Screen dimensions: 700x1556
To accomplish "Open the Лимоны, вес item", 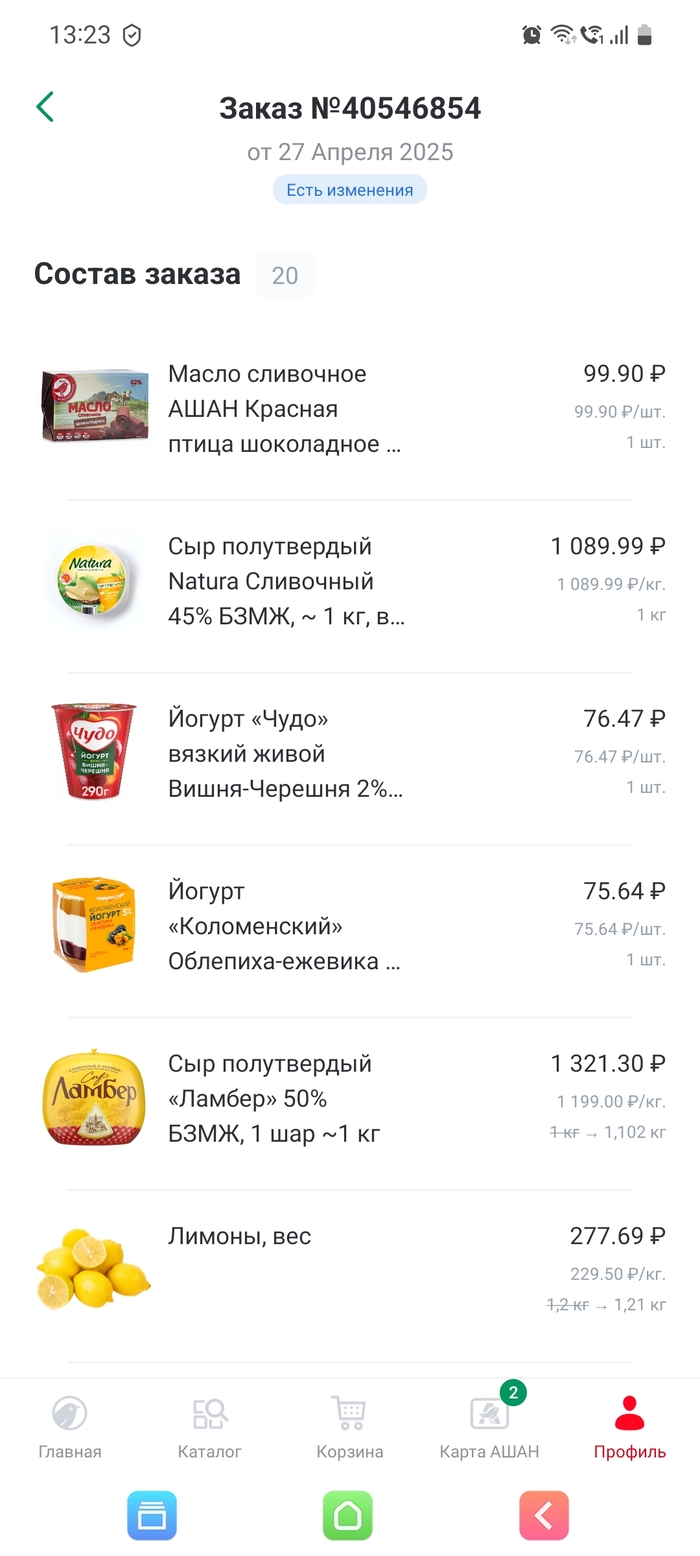I will pyautogui.click(x=240, y=1237).
